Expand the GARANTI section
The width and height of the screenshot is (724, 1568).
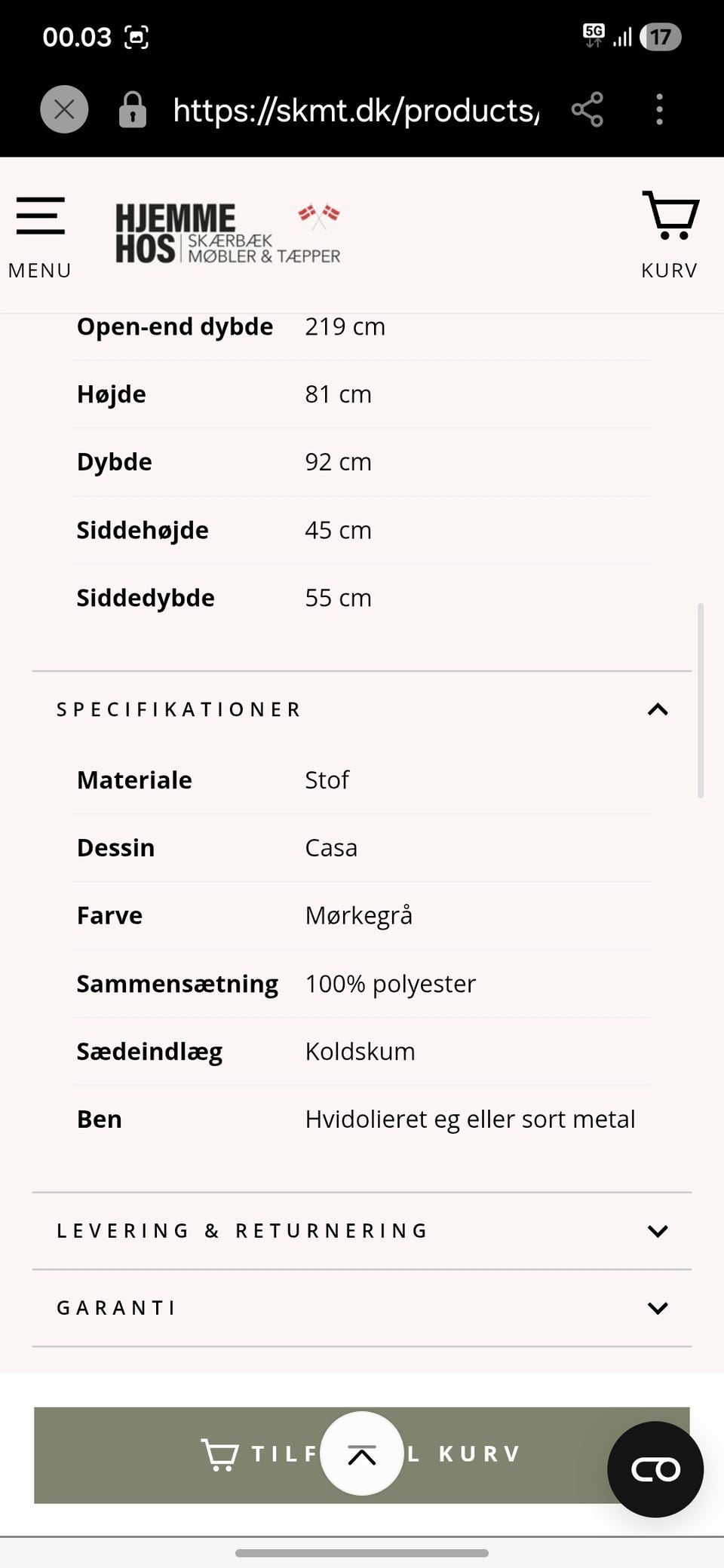click(x=657, y=1308)
